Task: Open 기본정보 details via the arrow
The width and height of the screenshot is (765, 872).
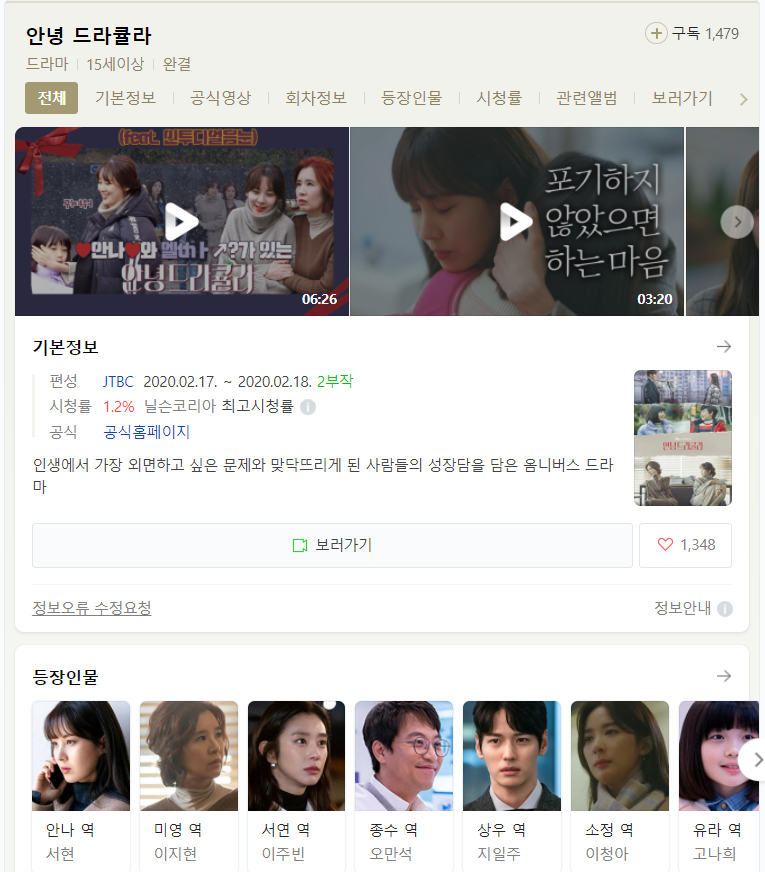Action: (724, 347)
